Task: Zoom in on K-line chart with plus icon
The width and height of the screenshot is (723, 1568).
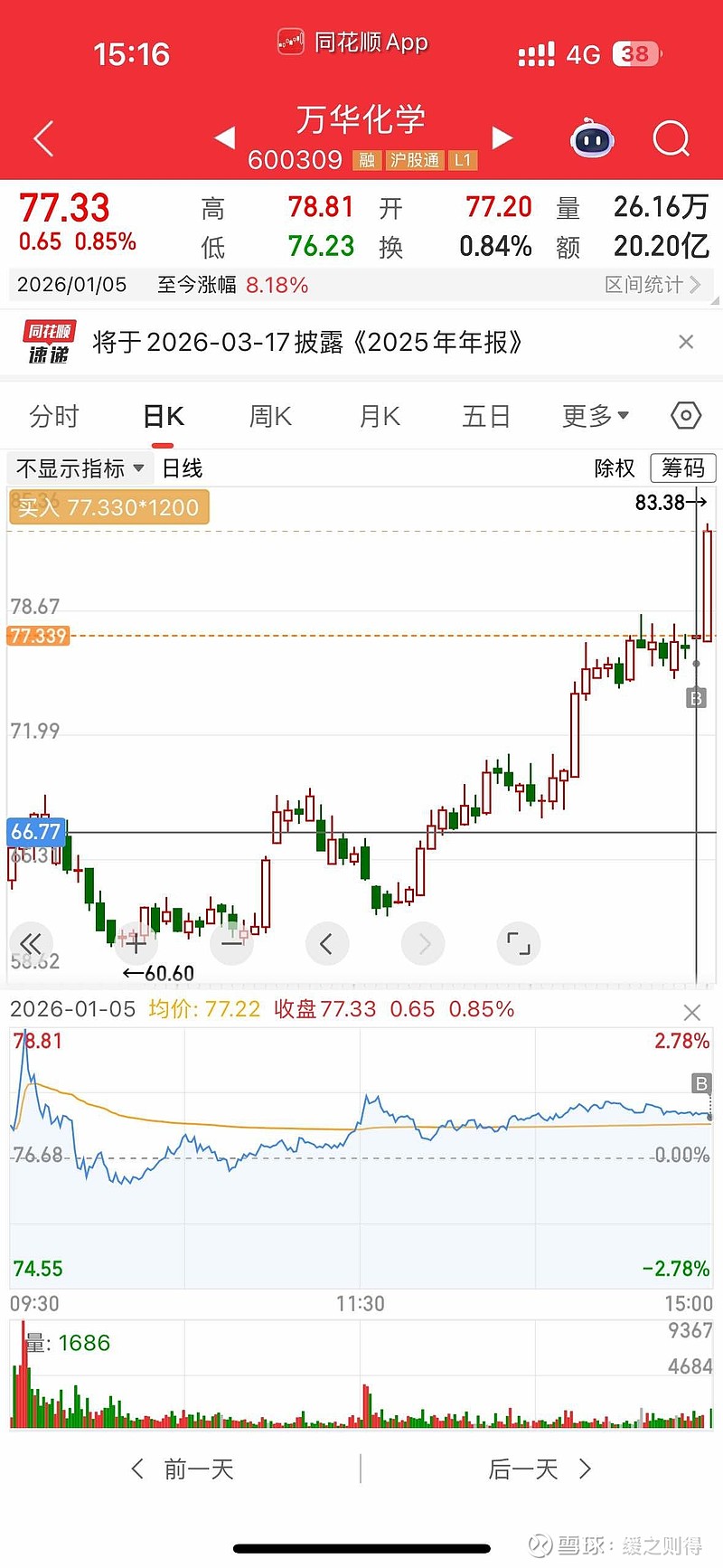Action: 135,943
